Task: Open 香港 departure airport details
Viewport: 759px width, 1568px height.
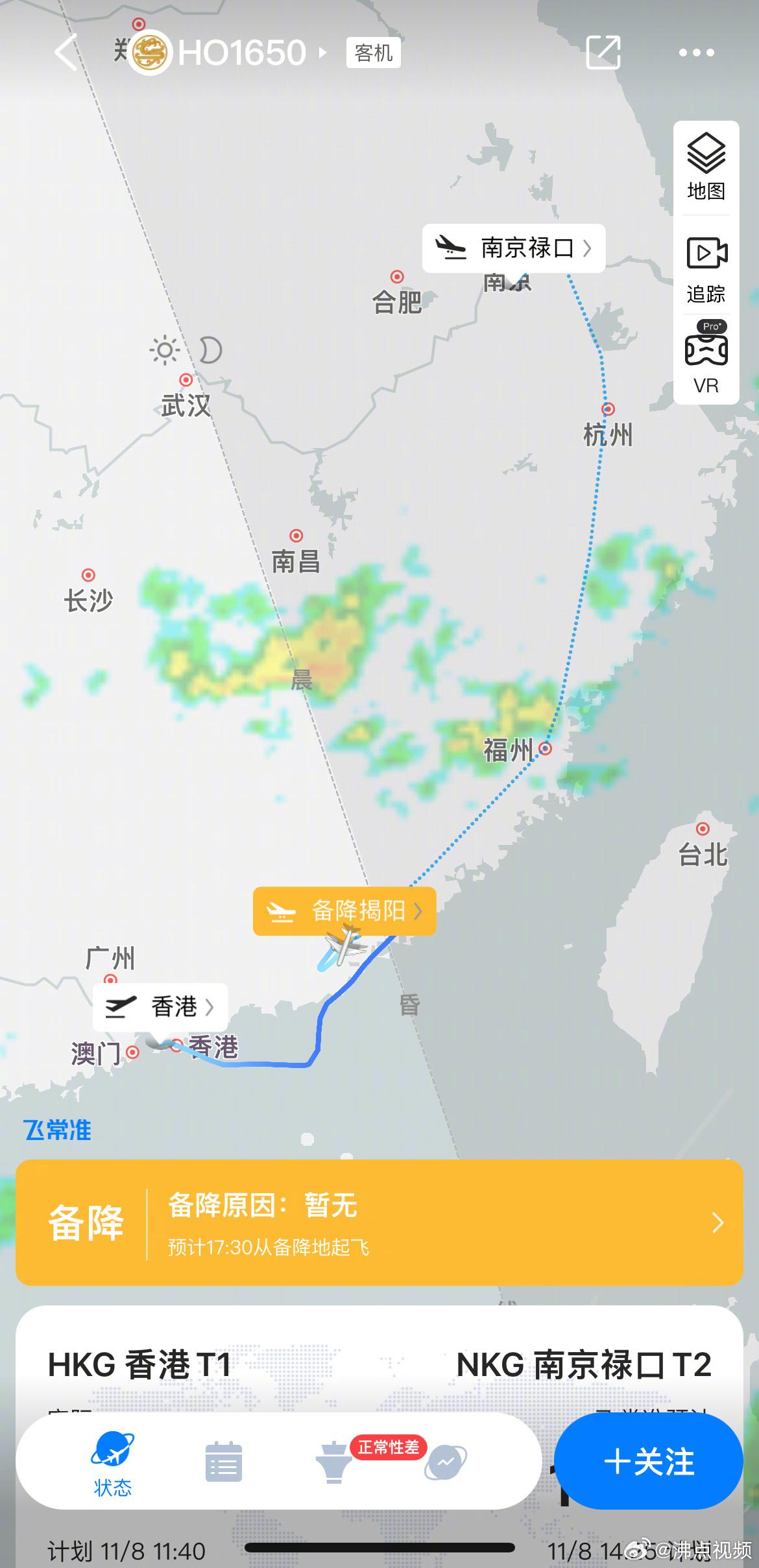Action: point(160,1006)
